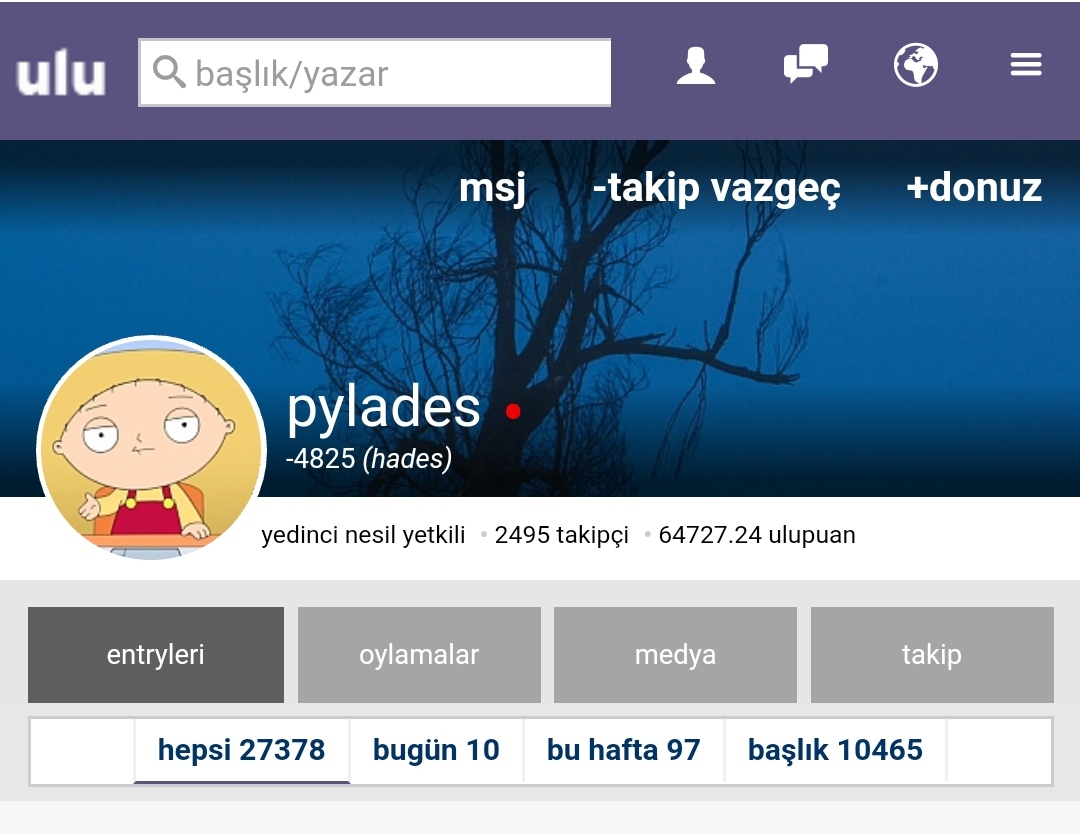1080x834 pixels.
Task: Open the globe icon in header
Action: (915, 66)
